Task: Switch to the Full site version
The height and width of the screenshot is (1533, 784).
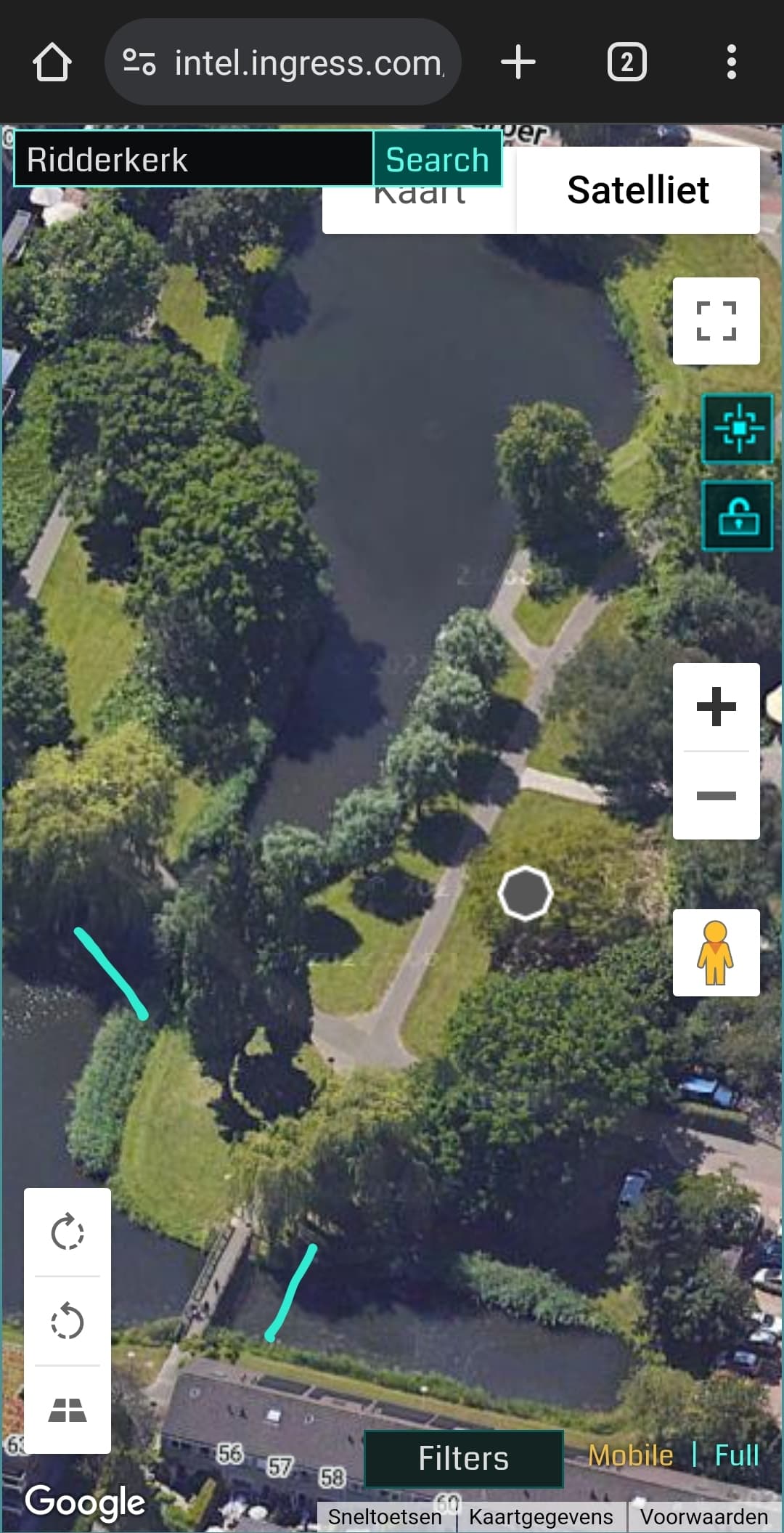Action: [737, 1455]
